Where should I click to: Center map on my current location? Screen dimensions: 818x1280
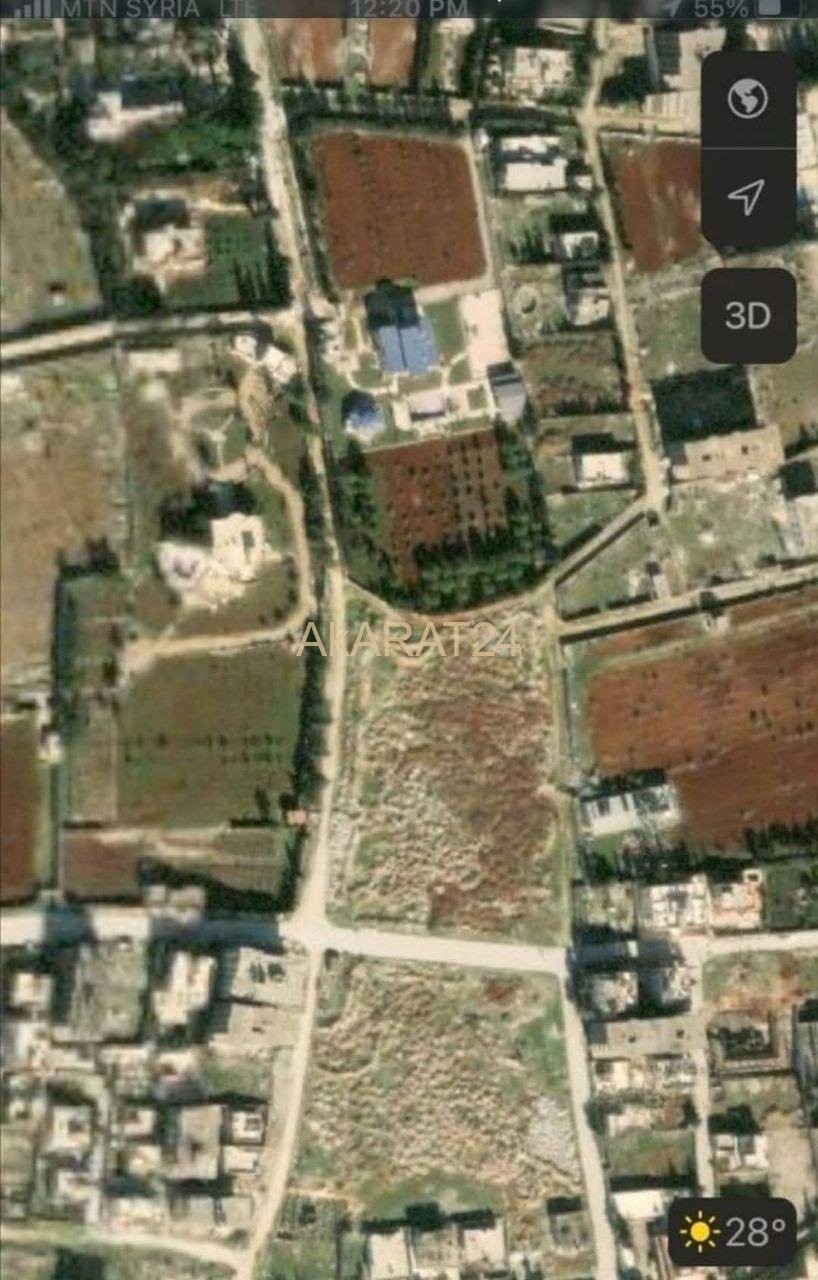[x=747, y=197]
